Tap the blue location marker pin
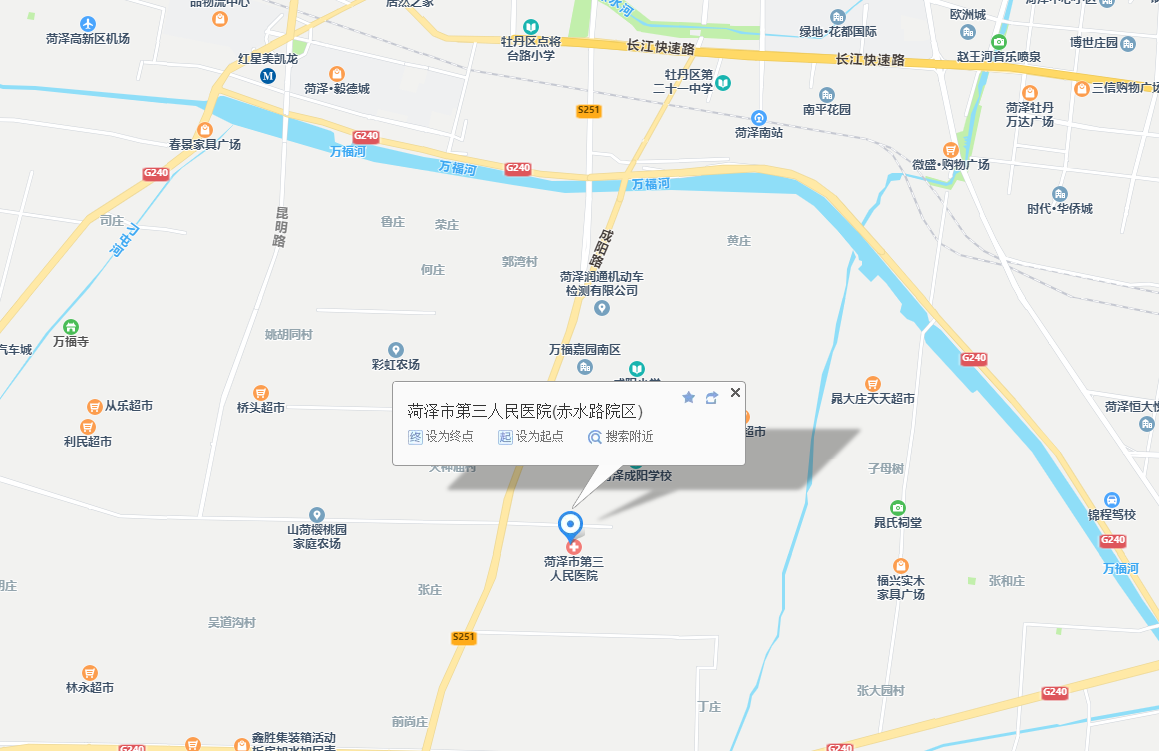Image resolution: width=1159 pixels, height=751 pixels. point(570,523)
